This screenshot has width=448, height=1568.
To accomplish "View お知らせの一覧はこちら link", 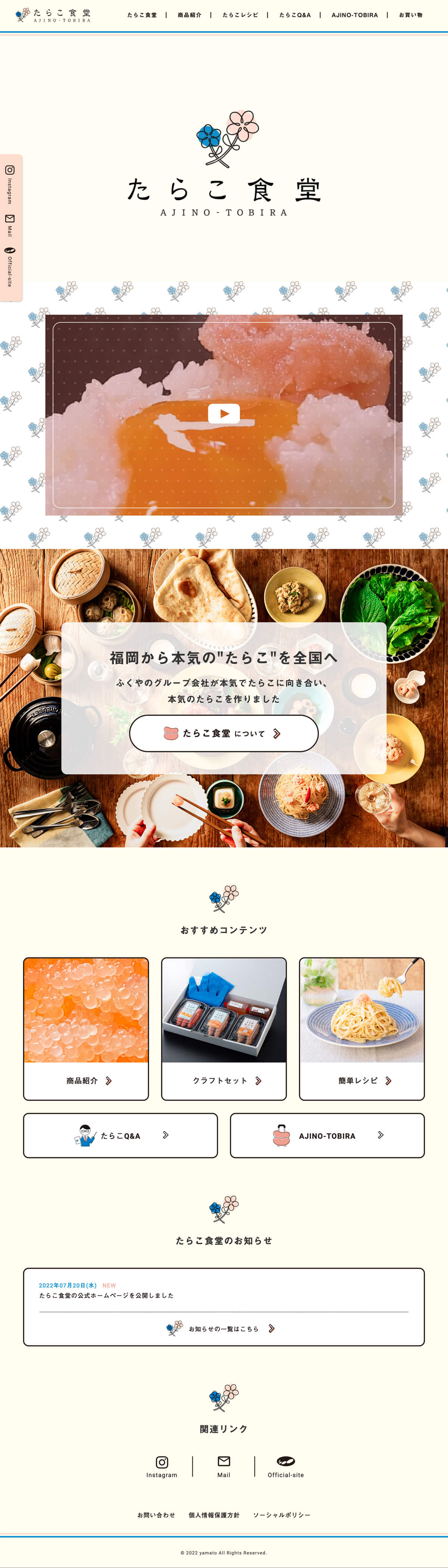I will pyautogui.click(x=224, y=1329).
